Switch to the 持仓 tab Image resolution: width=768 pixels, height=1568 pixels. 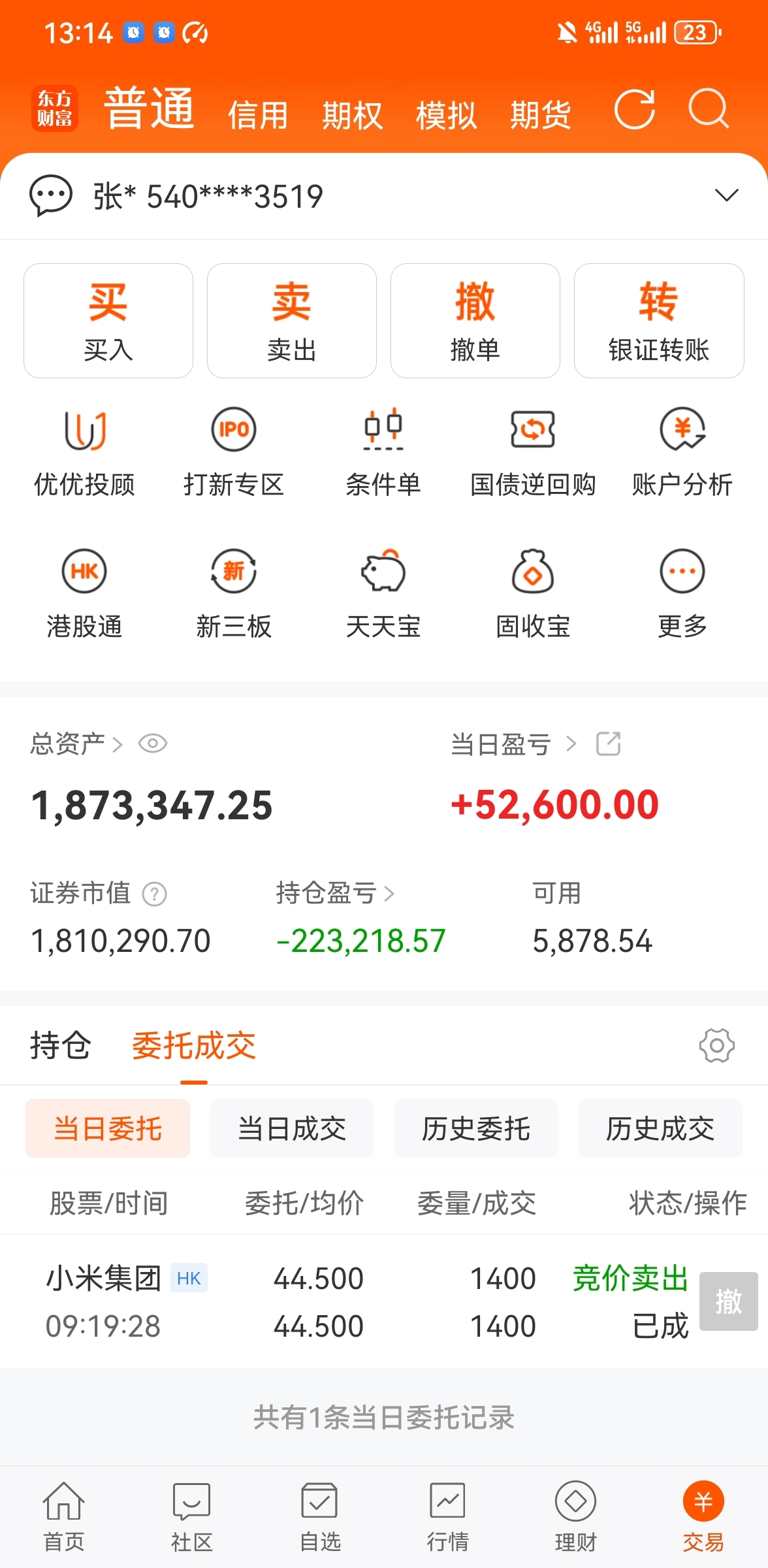click(59, 1044)
